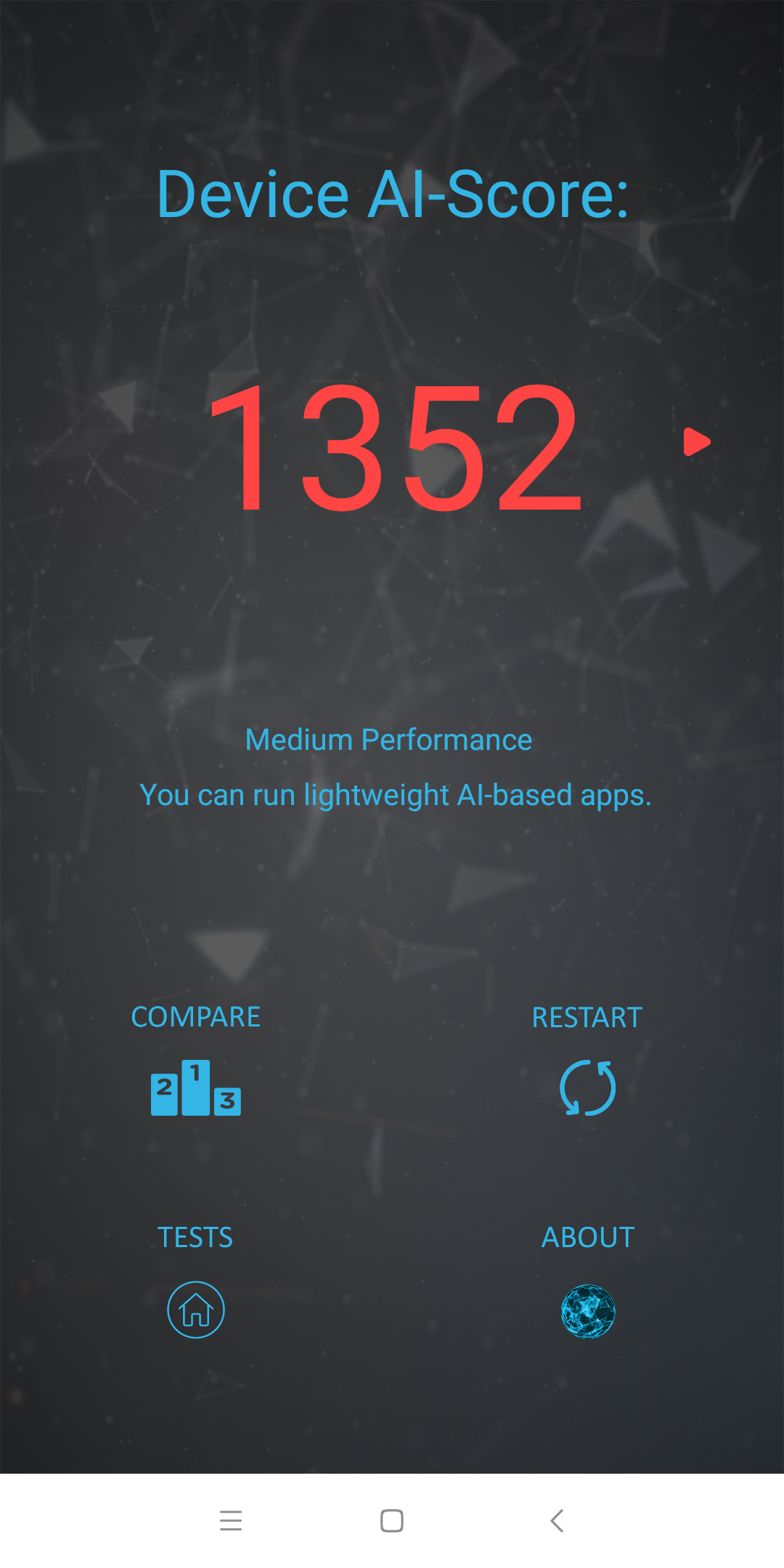Open recent apps from navigation bar
This screenshot has height=1568, width=784.
tap(231, 1520)
